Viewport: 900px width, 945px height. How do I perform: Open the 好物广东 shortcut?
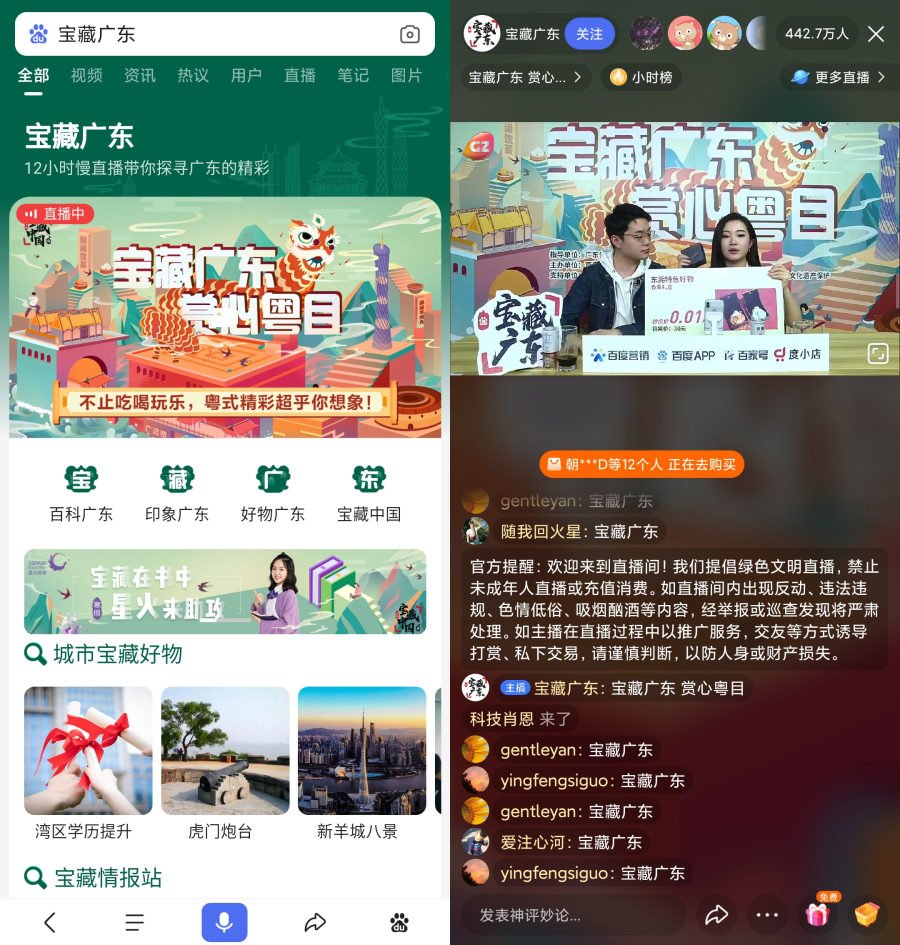(x=273, y=494)
